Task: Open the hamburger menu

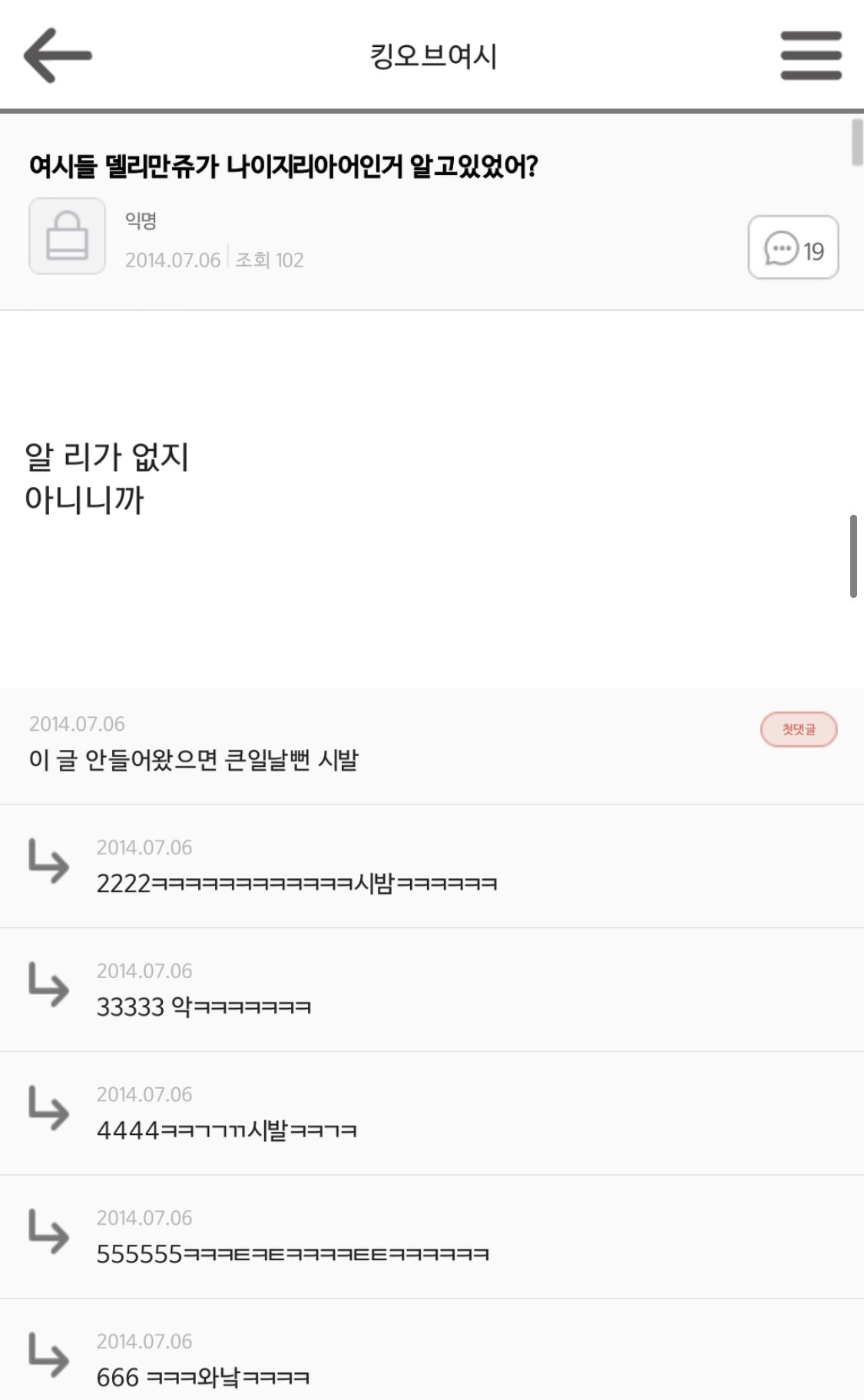Action: pos(811,55)
